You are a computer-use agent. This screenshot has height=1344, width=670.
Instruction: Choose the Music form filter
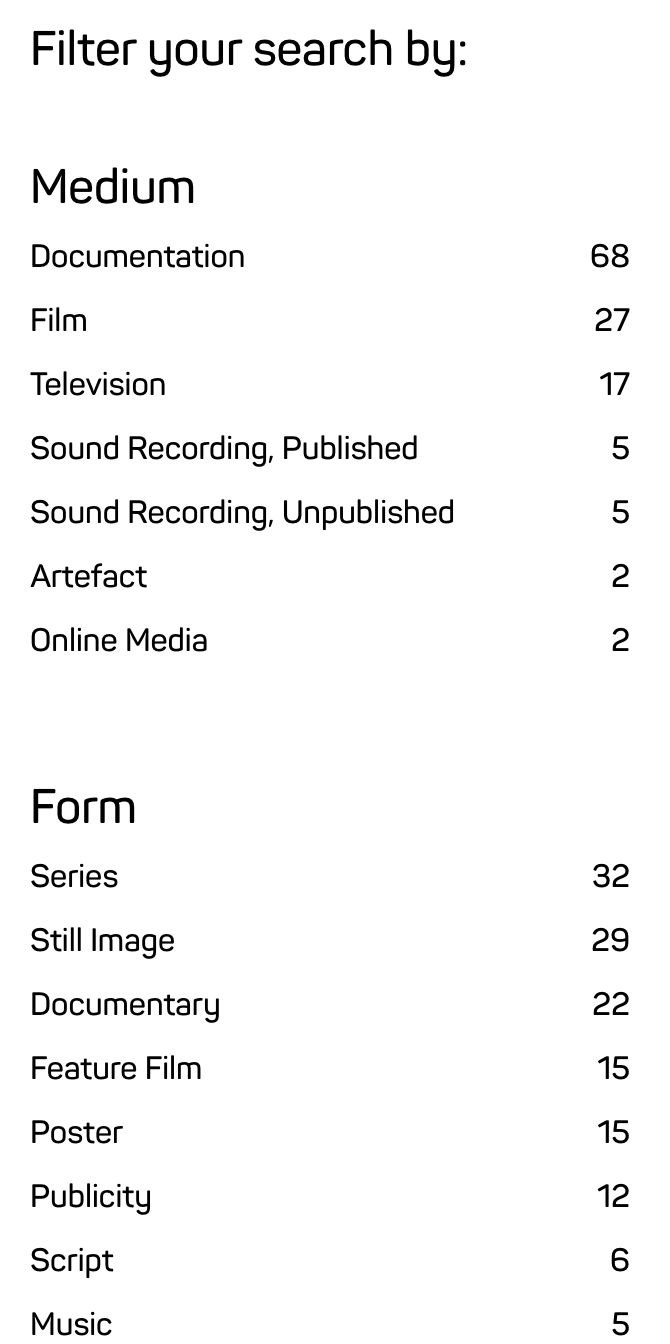click(71, 1323)
